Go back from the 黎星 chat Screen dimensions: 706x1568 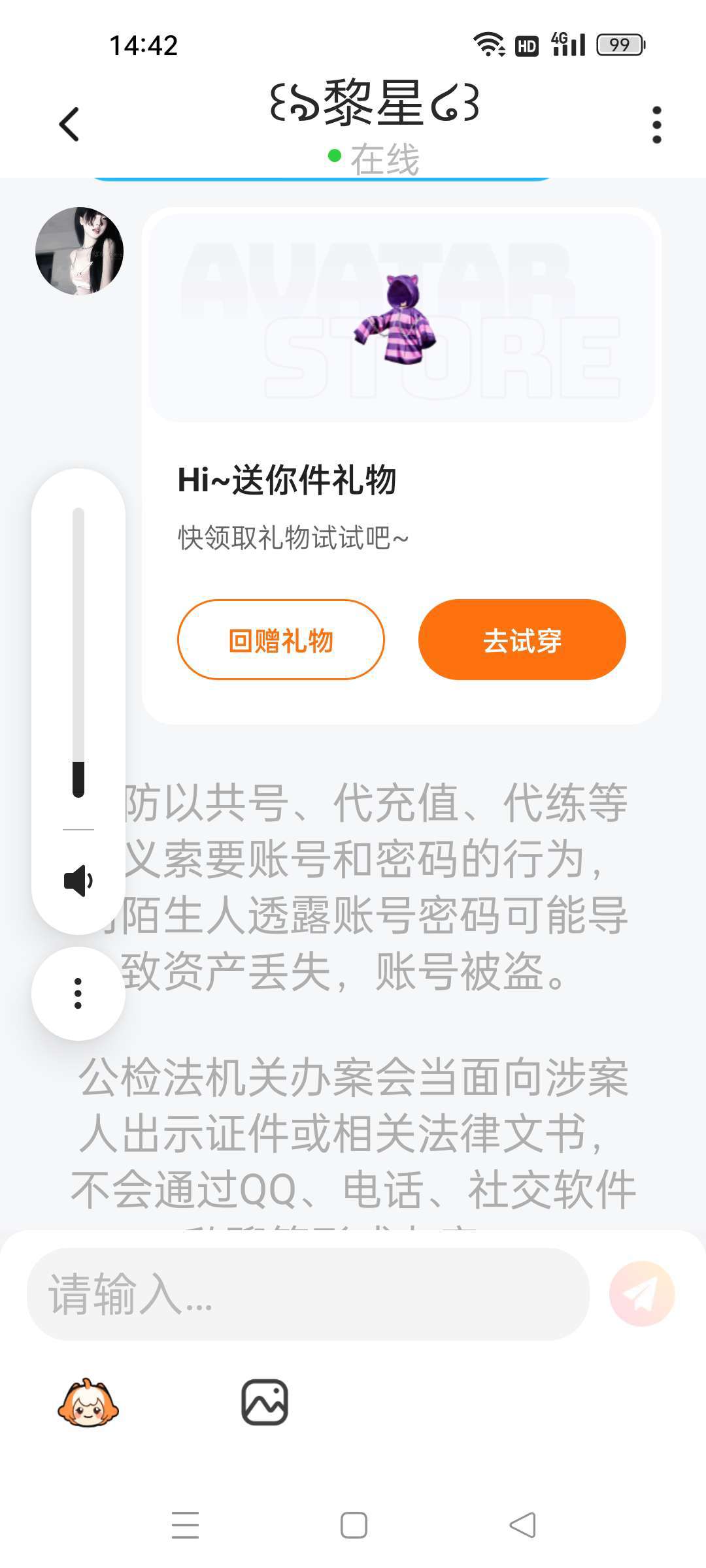coord(69,124)
